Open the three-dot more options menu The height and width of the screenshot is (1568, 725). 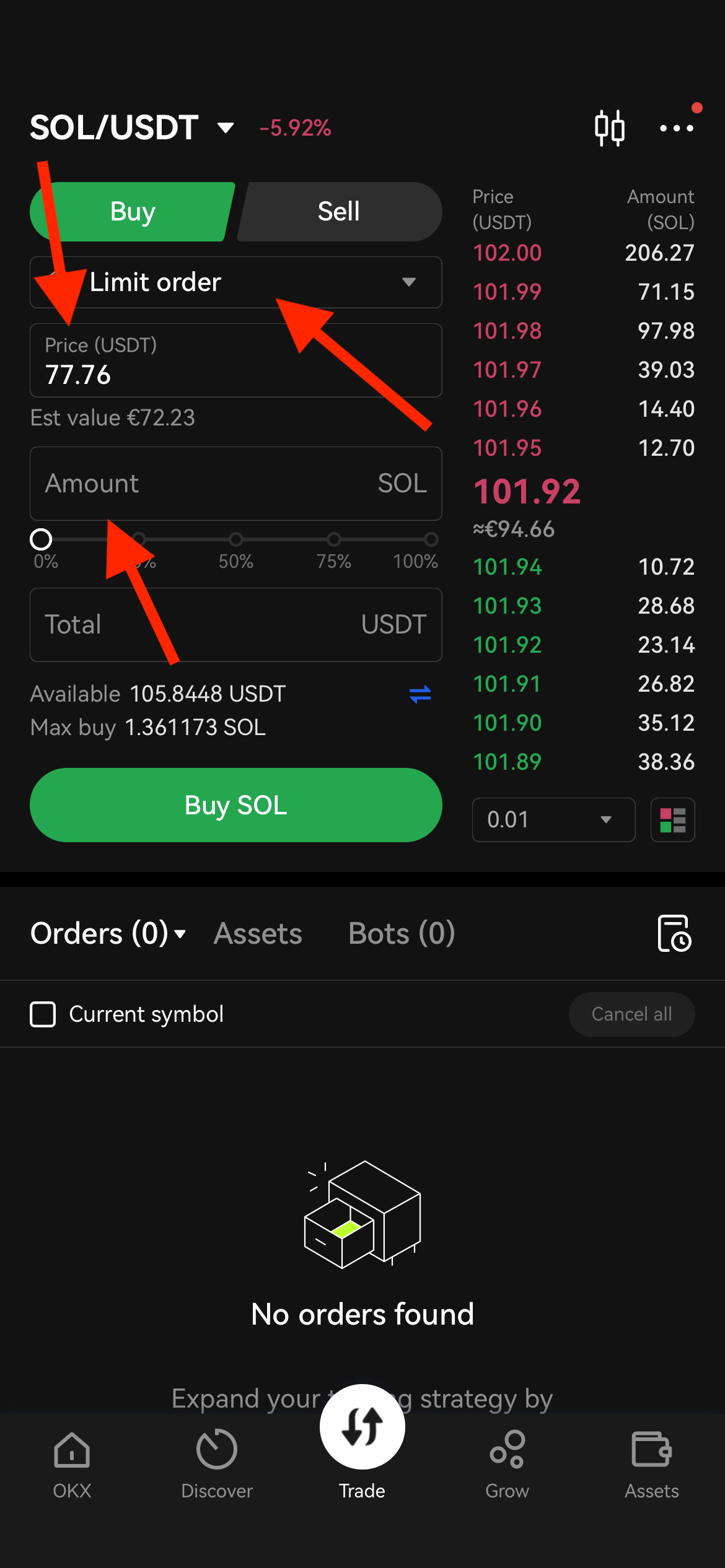tap(676, 128)
